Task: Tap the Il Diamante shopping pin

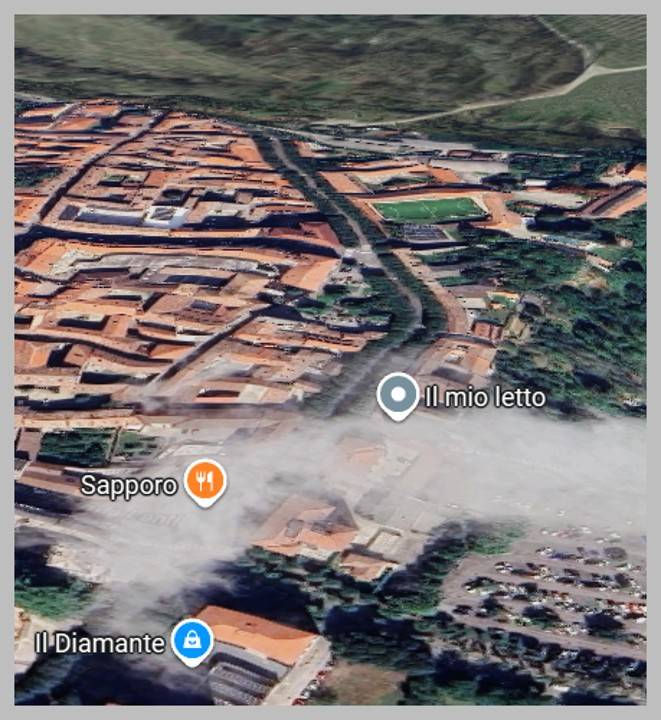Action: coord(192,640)
